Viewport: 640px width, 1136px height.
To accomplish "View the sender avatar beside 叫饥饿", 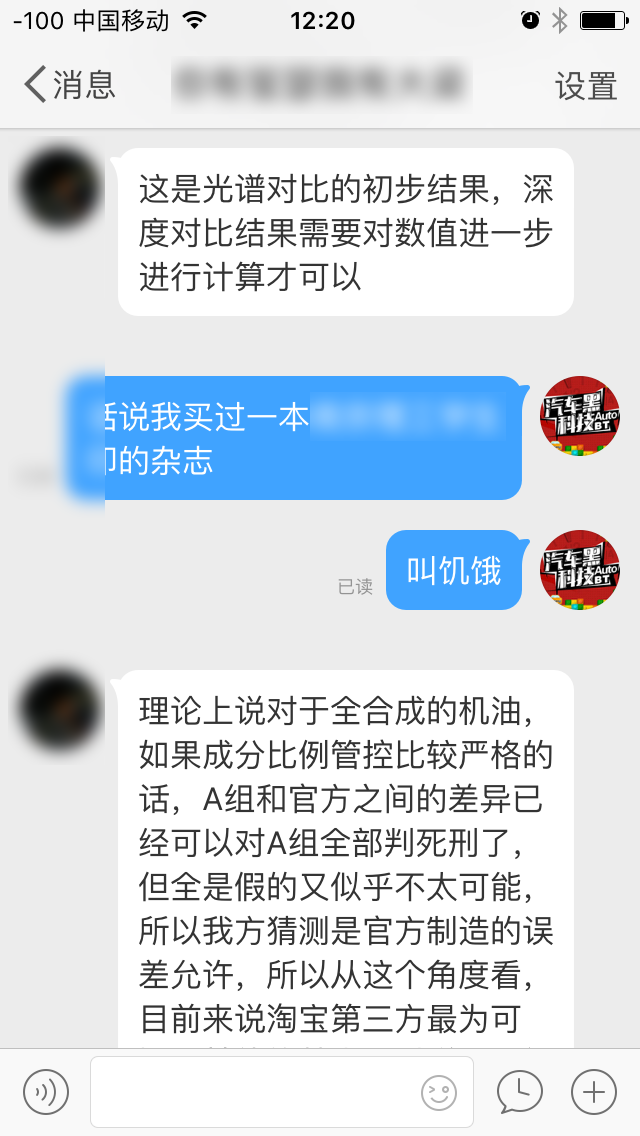I will coord(580,570).
